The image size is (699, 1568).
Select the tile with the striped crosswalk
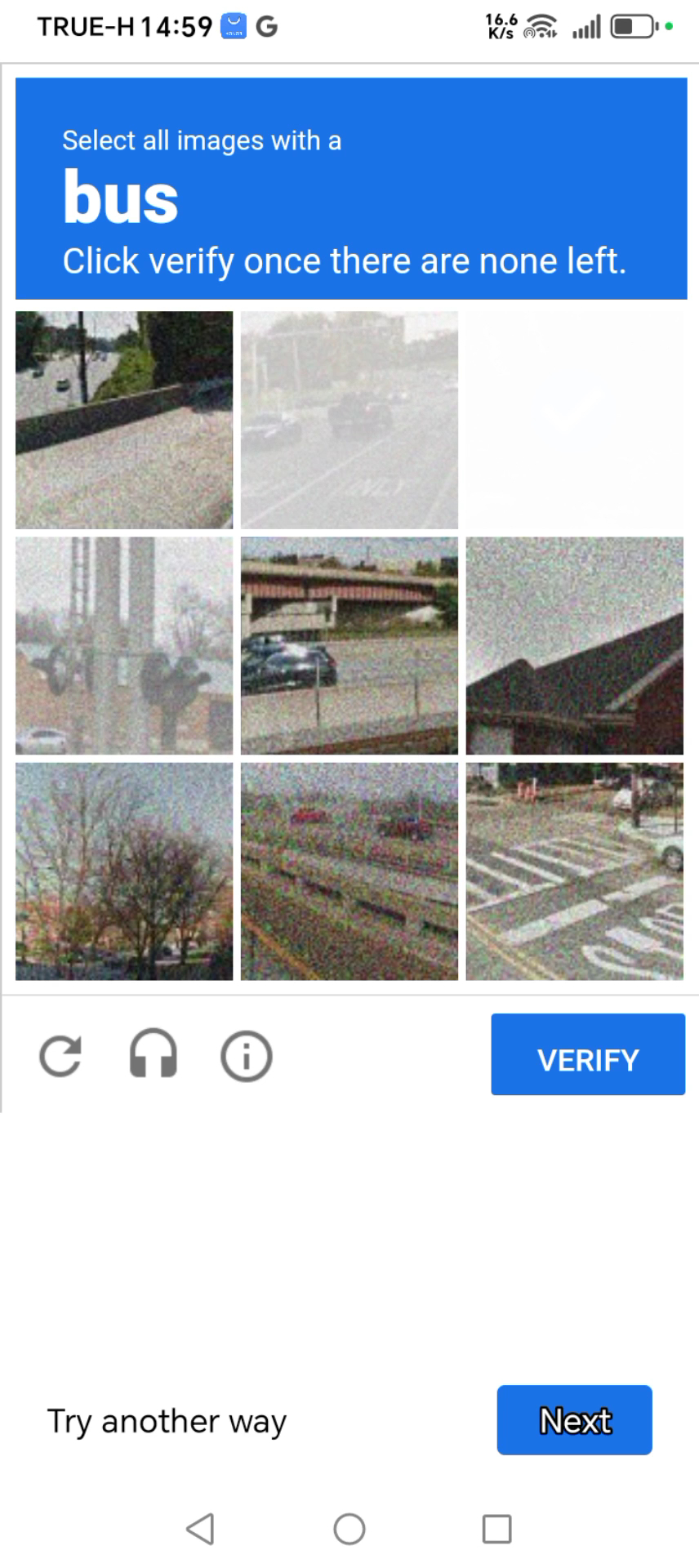coord(574,871)
